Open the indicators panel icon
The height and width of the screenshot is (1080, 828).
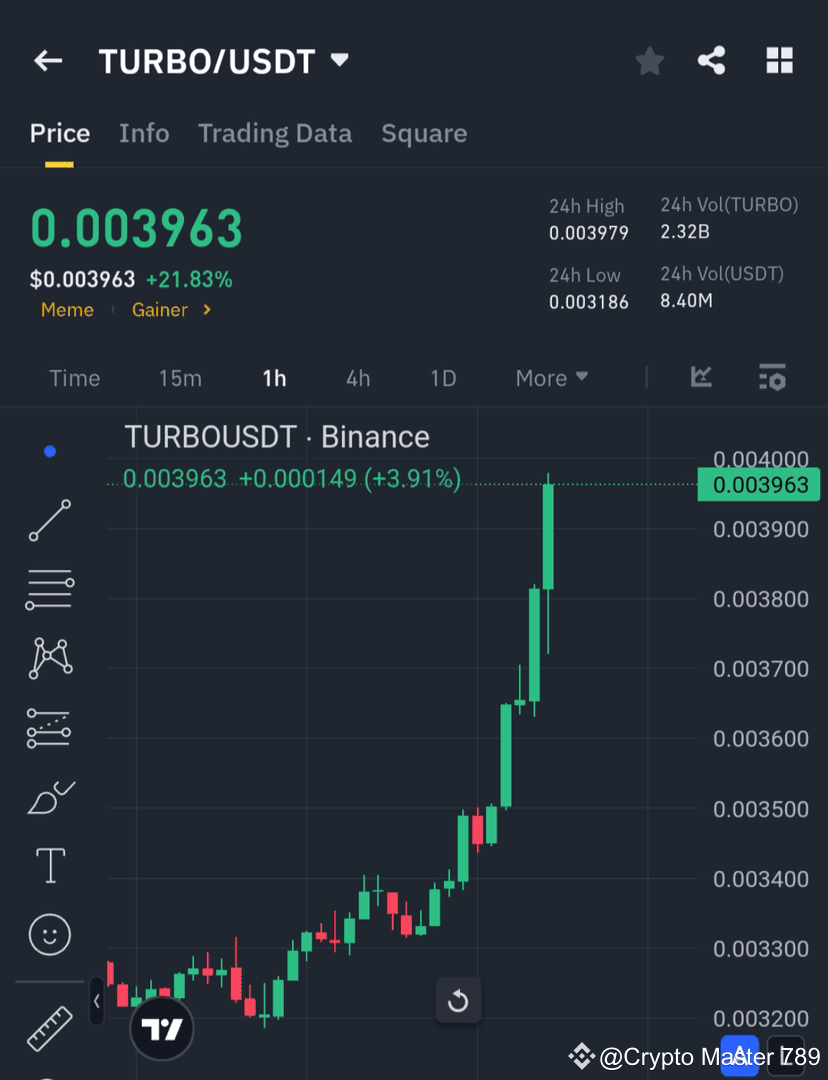pyautogui.click(x=771, y=377)
